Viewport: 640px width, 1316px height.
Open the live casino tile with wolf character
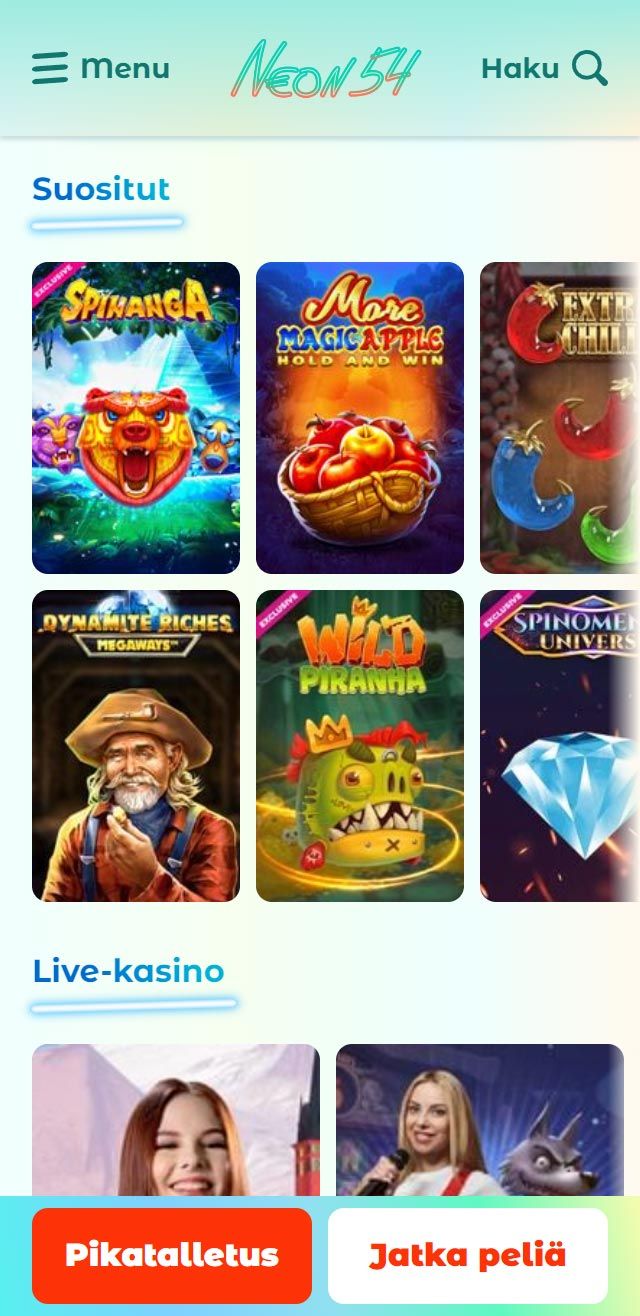(x=480, y=1120)
